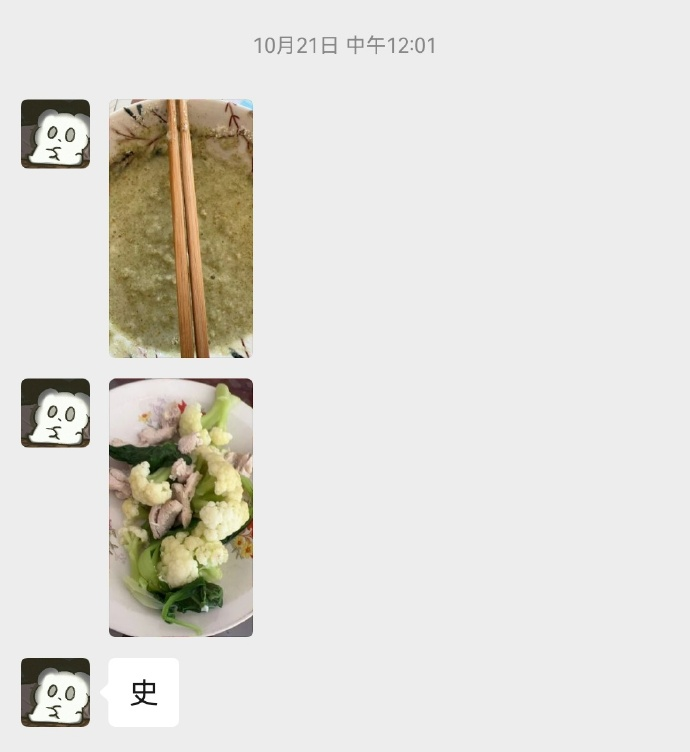Tap the sender avatar beside the soup photo

55,134
